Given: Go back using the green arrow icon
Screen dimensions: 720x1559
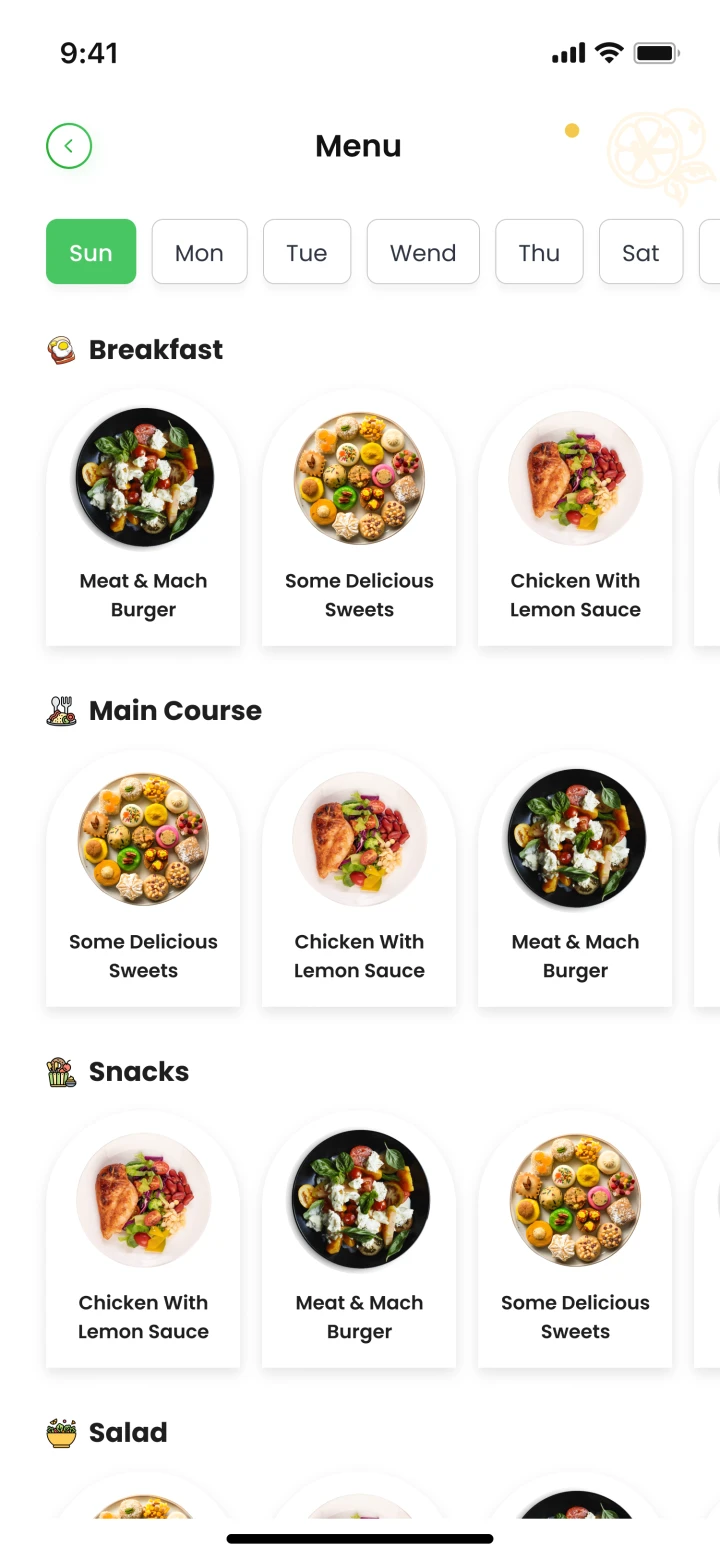Looking at the screenshot, I should click(x=69, y=146).
